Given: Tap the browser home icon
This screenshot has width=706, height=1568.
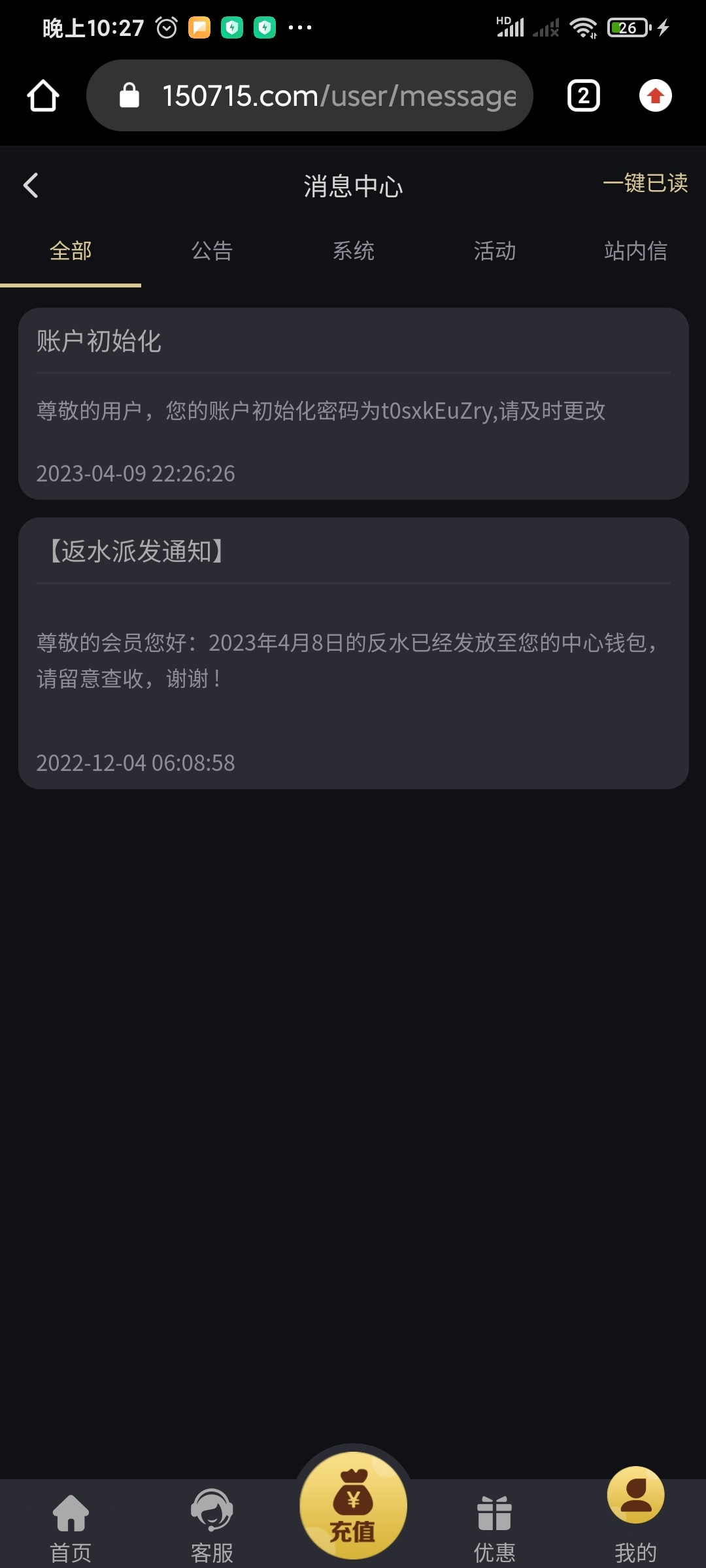Looking at the screenshot, I should point(43,96).
